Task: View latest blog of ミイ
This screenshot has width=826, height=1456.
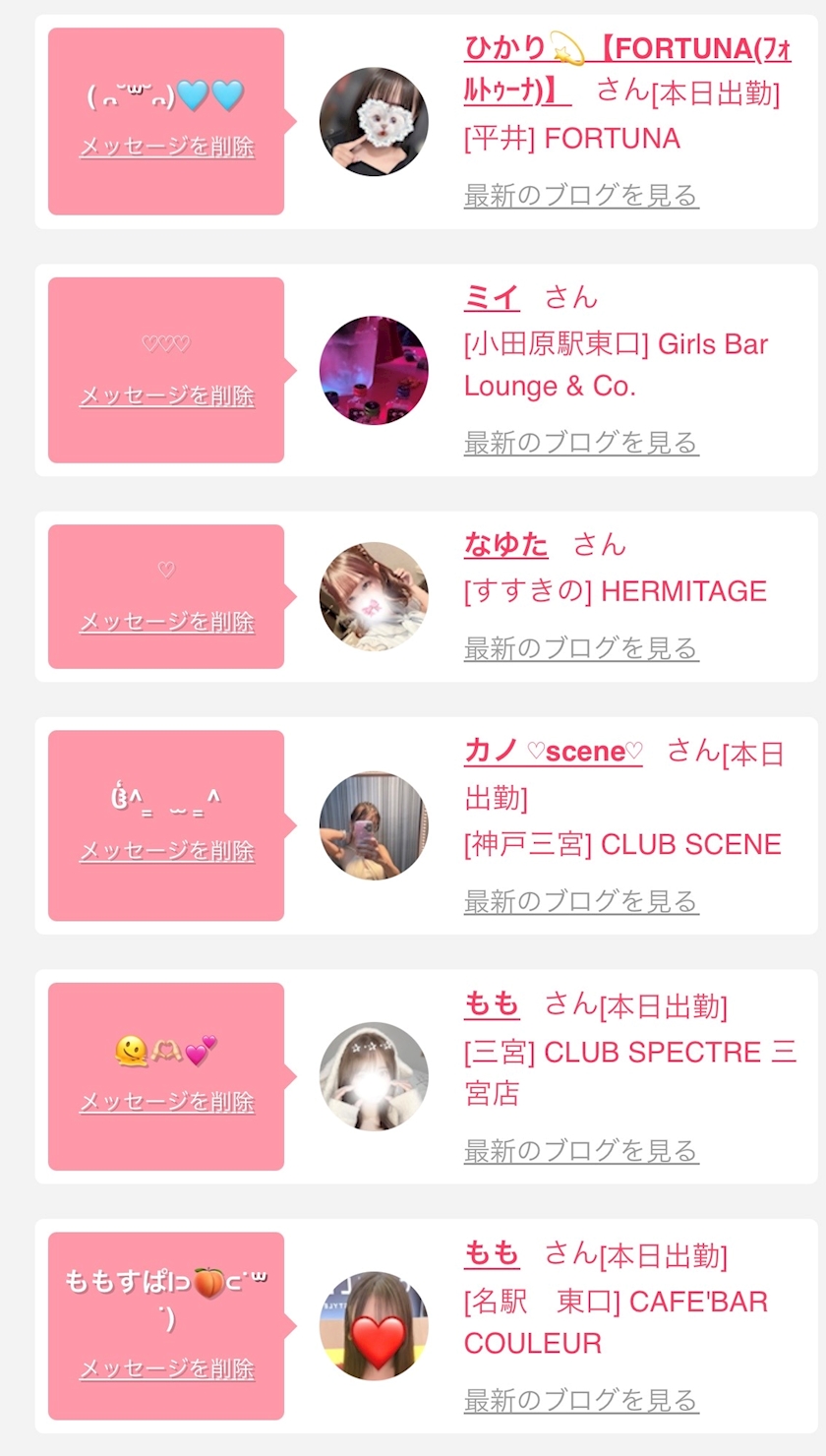Action: 581,443
